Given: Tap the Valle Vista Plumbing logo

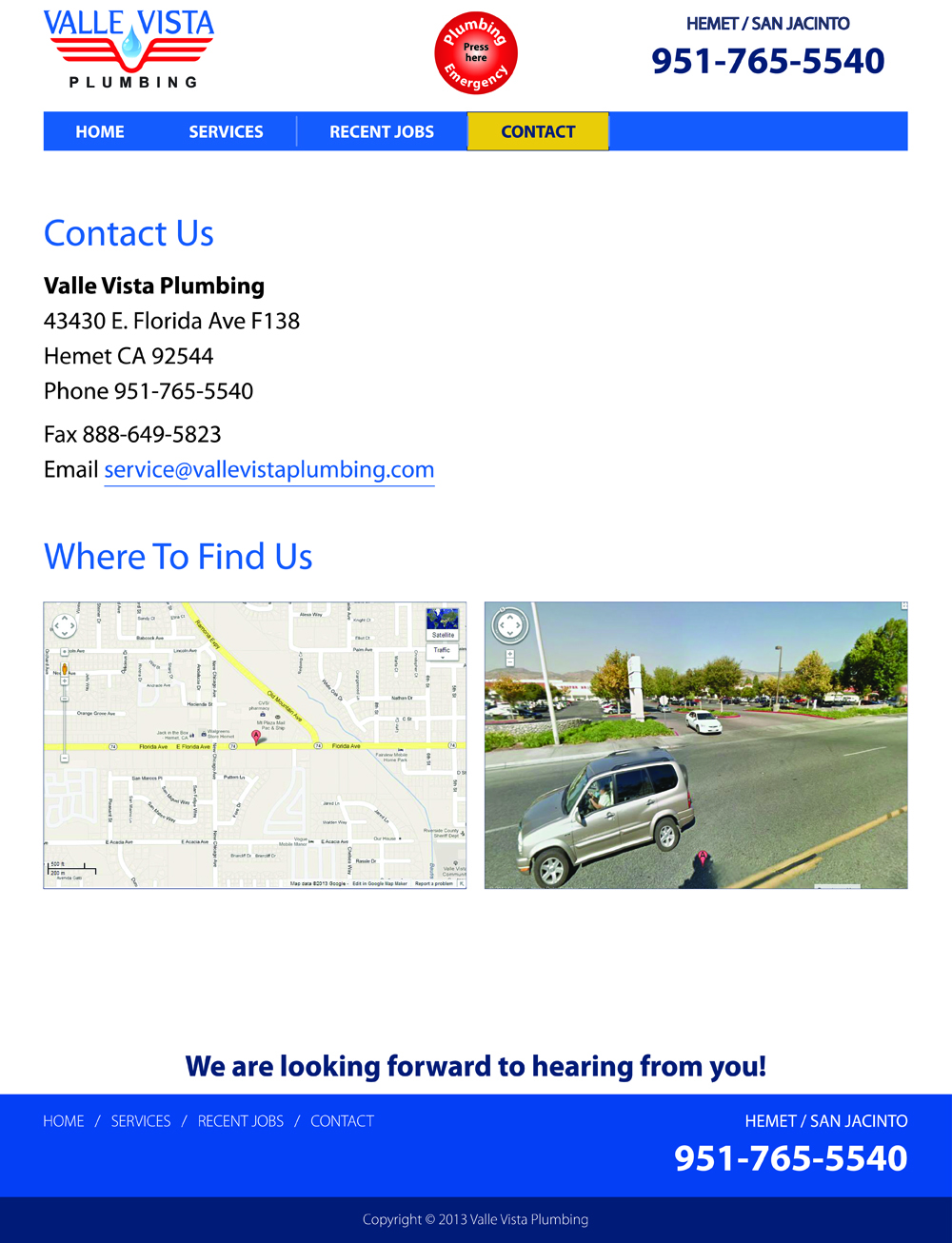Looking at the screenshot, I should [x=129, y=49].
